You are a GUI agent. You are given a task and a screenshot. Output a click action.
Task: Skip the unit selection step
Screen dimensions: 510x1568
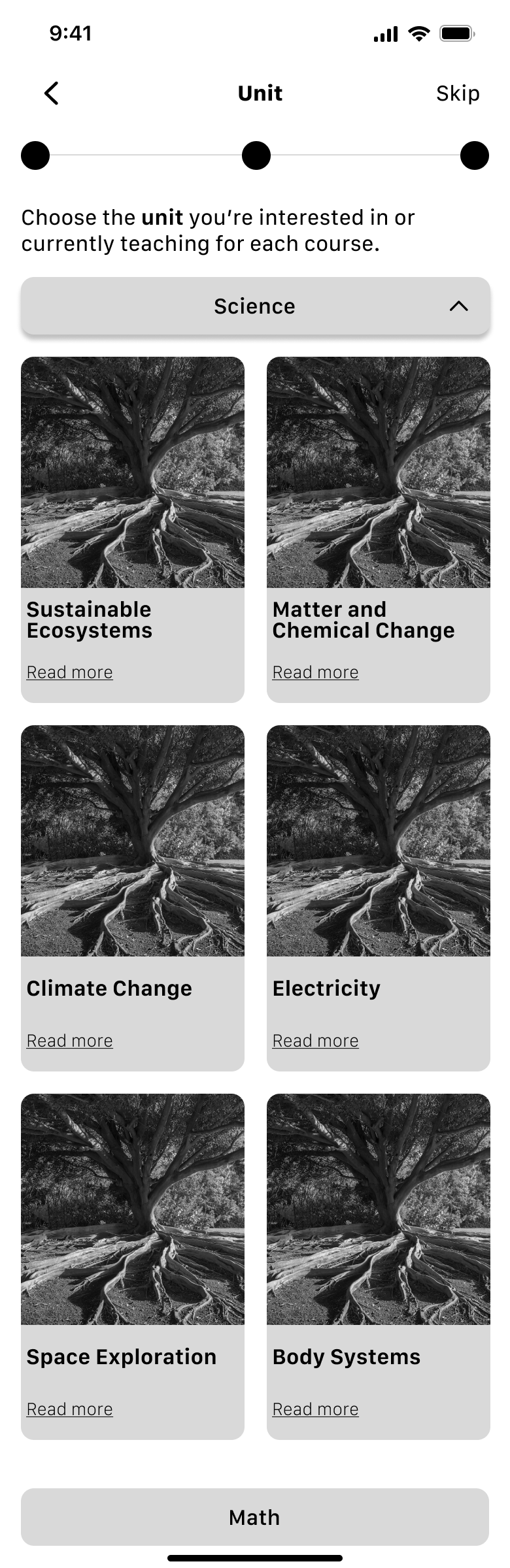click(x=458, y=93)
